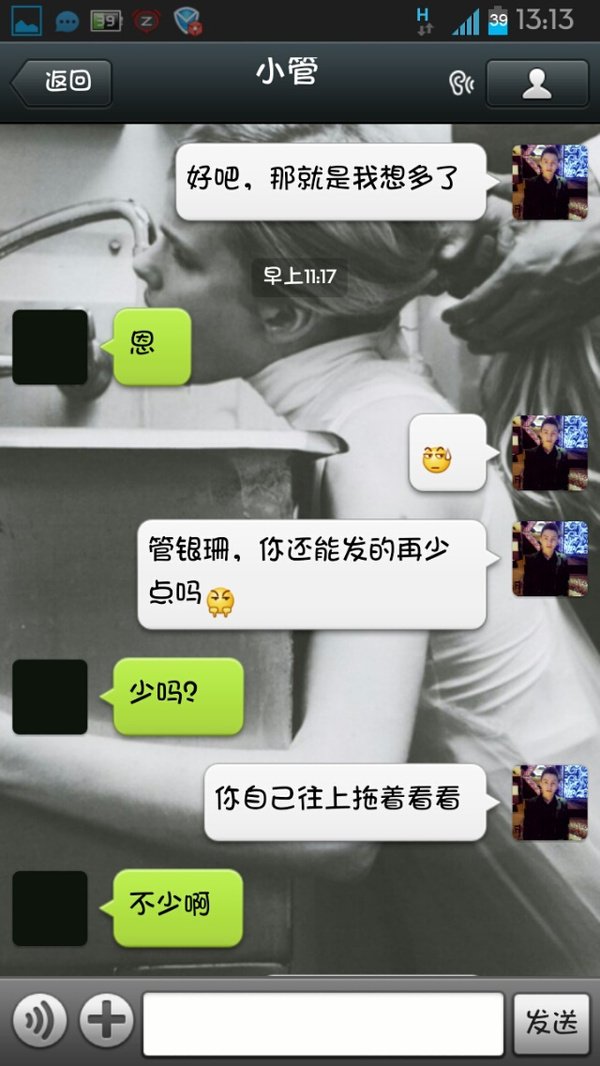The height and width of the screenshot is (1066, 600).
Task: Tap the 返回 back button
Action: click(62, 83)
